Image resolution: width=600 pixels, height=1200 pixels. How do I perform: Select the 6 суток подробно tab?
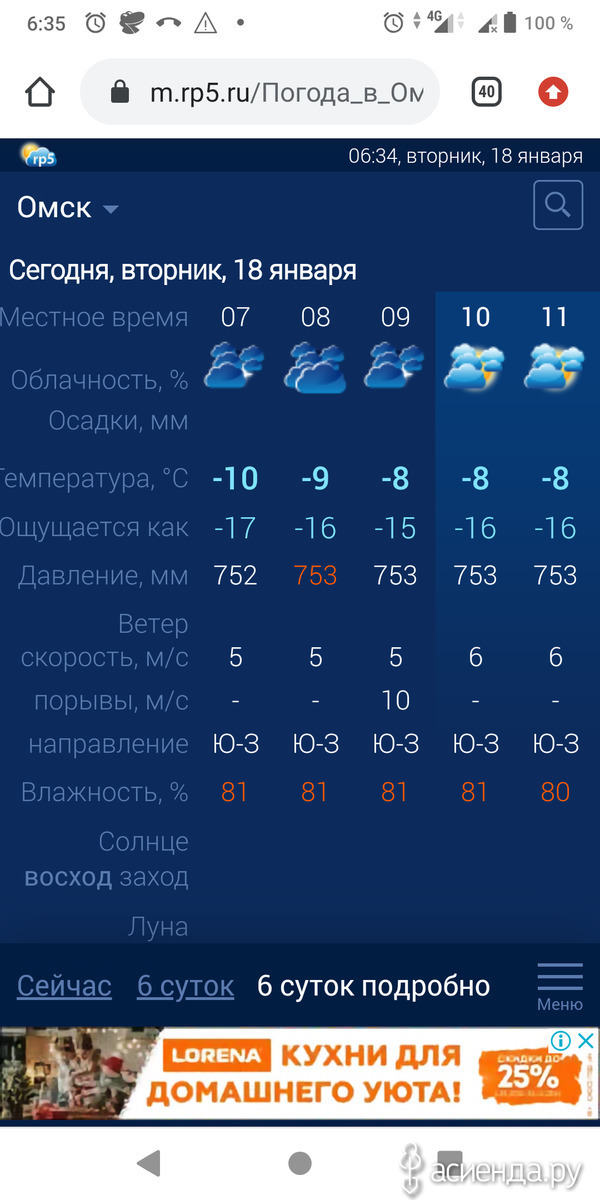click(x=373, y=986)
